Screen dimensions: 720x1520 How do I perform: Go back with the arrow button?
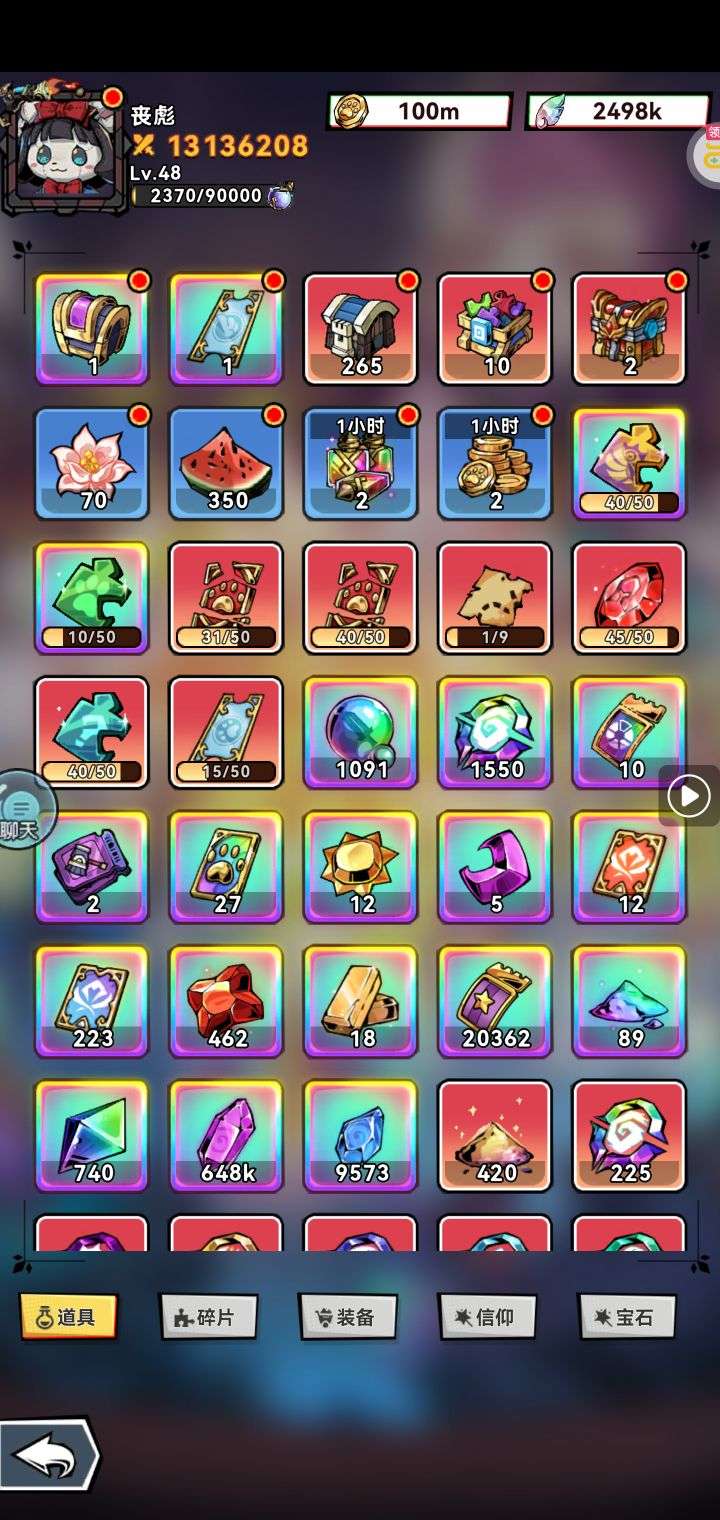(48, 1457)
